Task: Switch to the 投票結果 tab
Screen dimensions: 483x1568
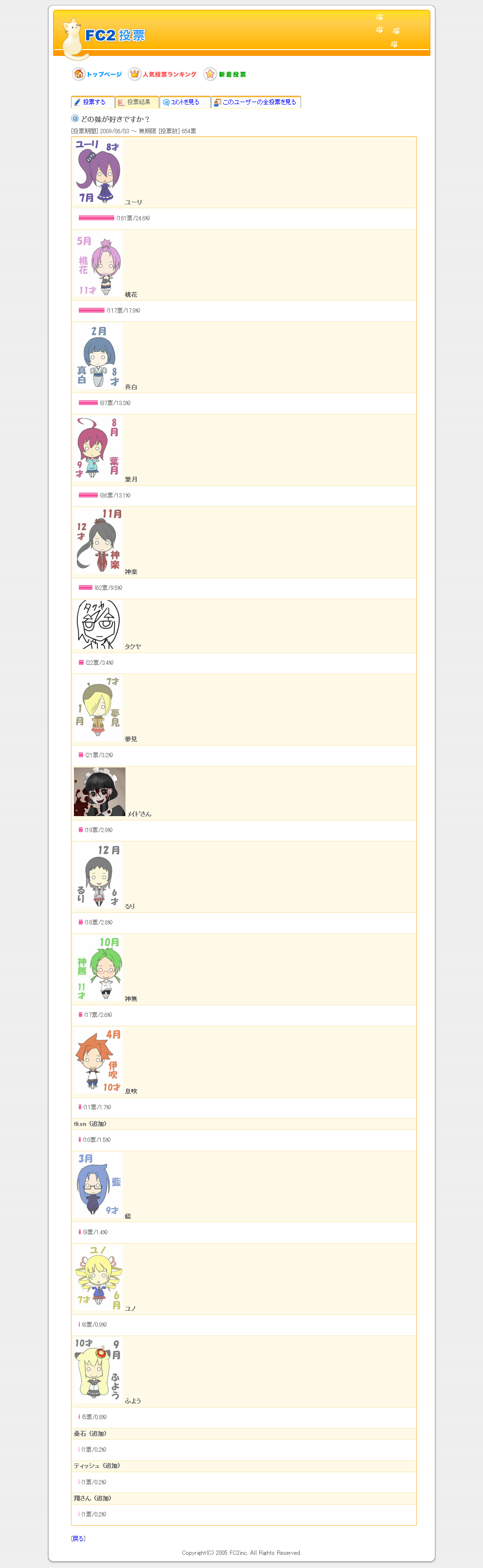Action: 138,102
